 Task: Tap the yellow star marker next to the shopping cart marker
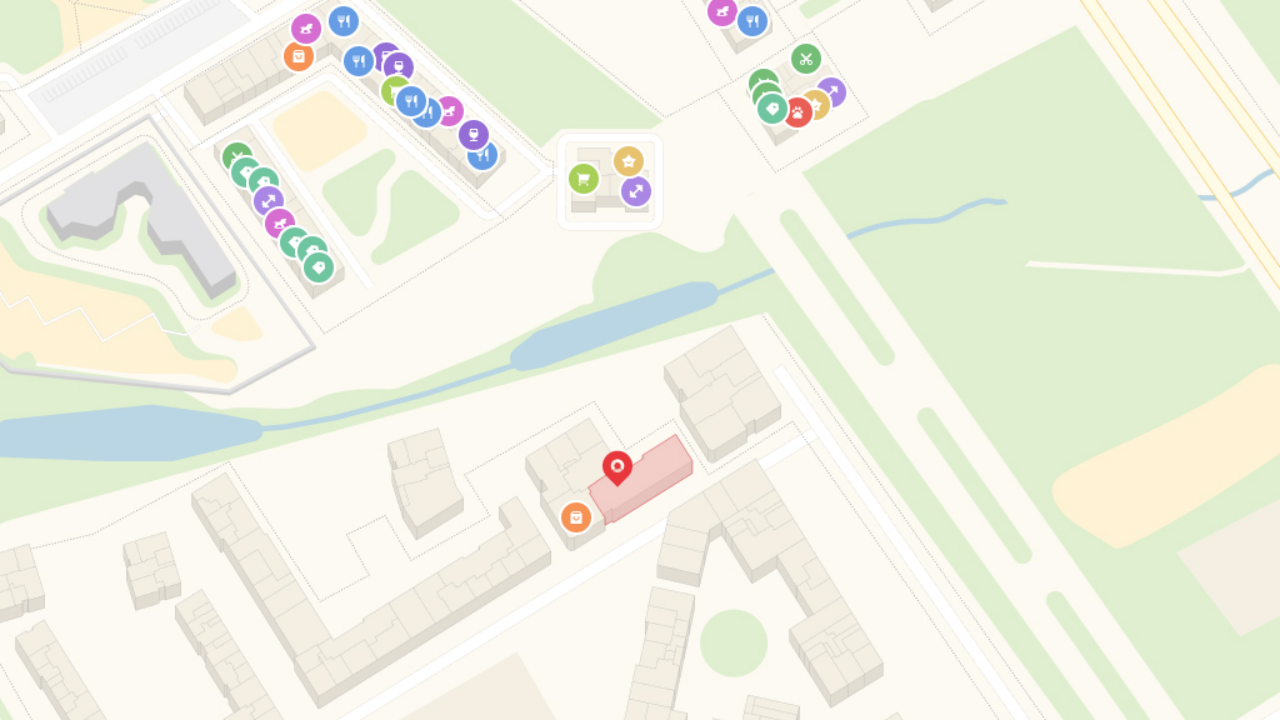[x=628, y=161]
